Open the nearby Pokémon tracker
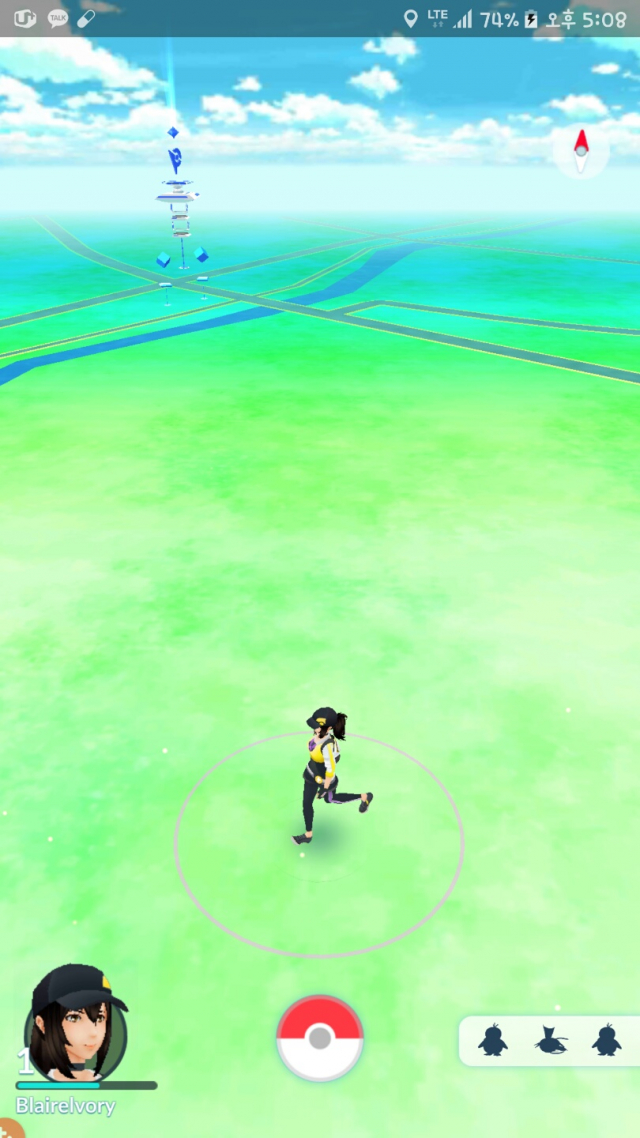The image size is (640, 1138). [x=550, y=1041]
